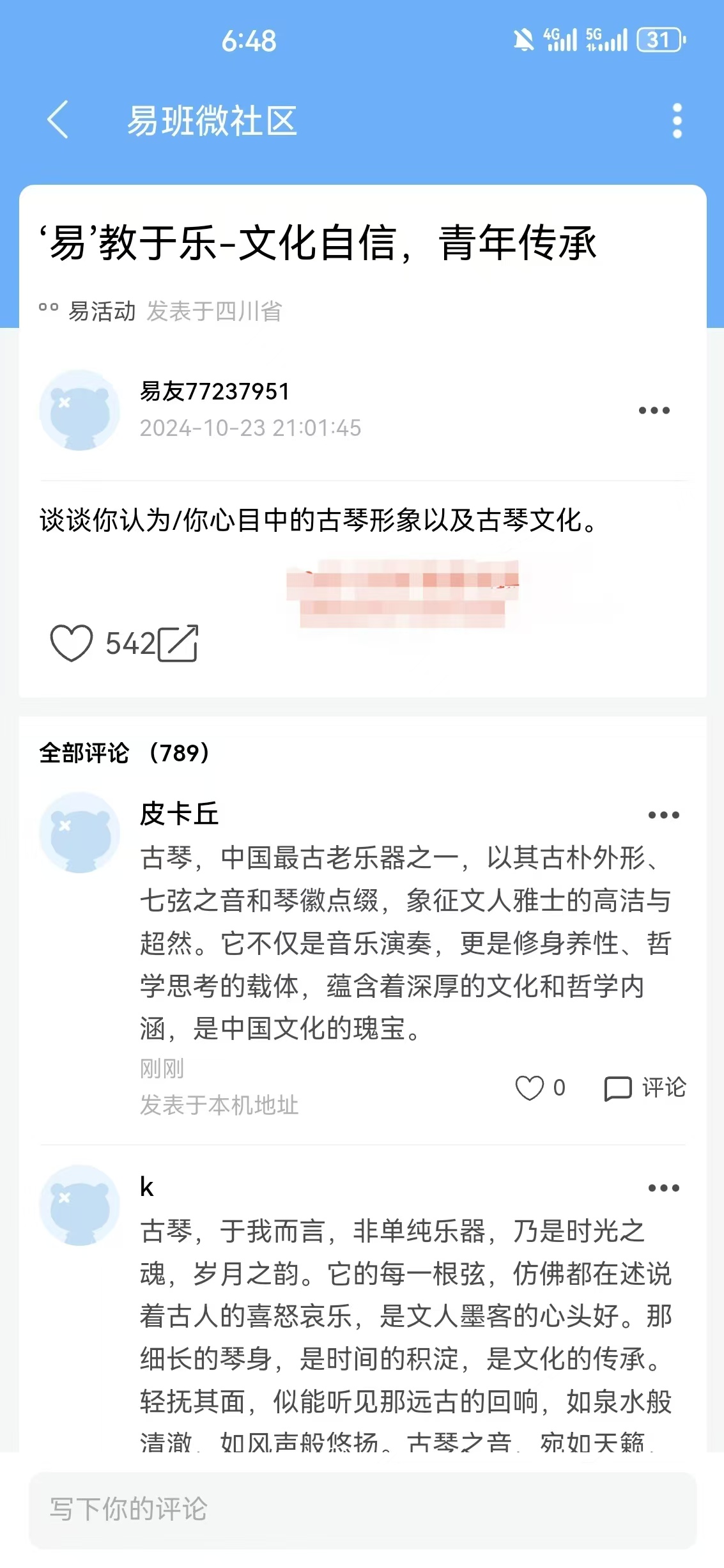Open the top-right vertical overflow menu
The height and width of the screenshot is (1568, 724).
pos(677,121)
